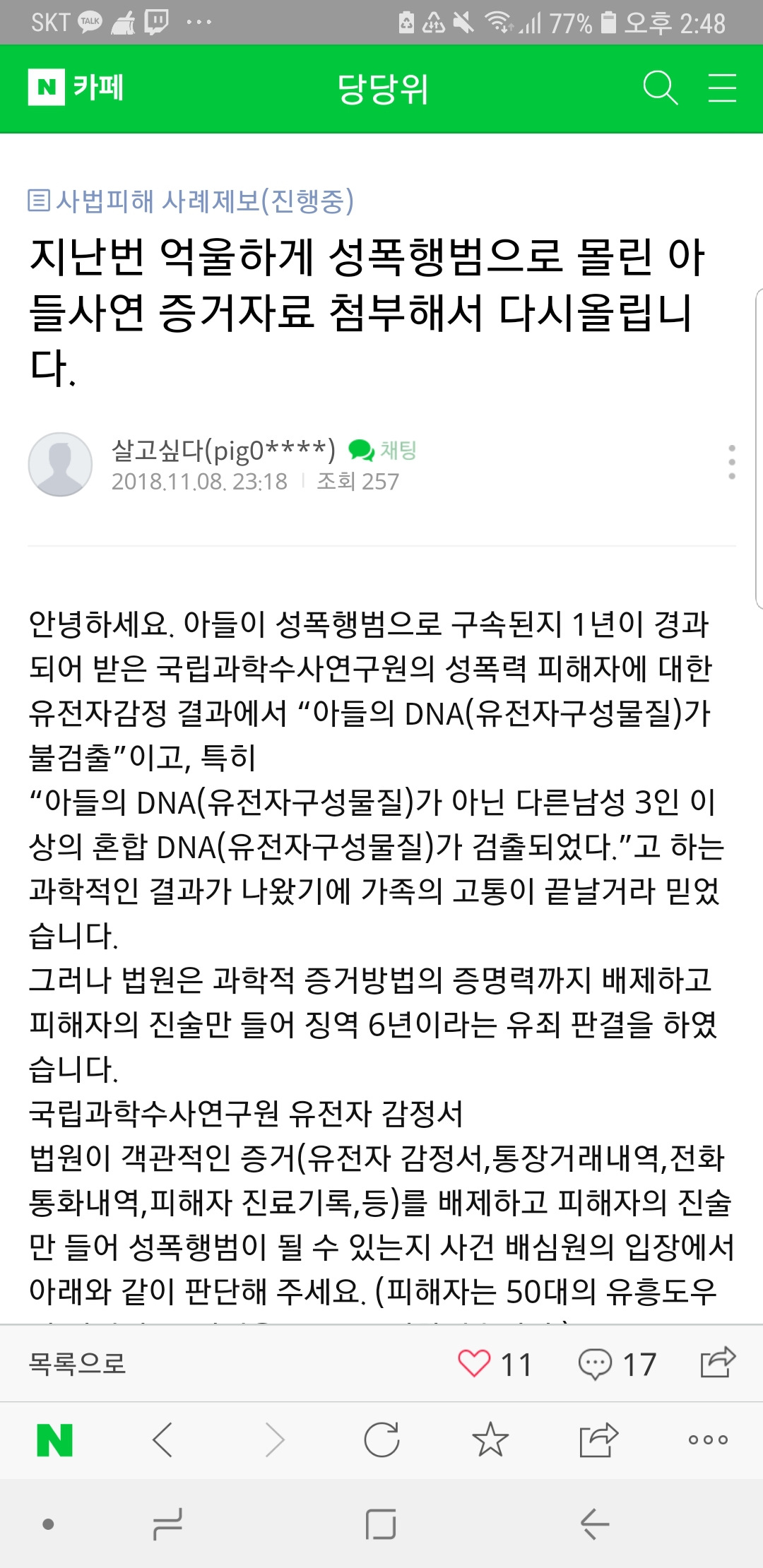Screen dimensions: 763x1568
Task: Go to previous page in browser toolbar
Action: [162, 1440]
